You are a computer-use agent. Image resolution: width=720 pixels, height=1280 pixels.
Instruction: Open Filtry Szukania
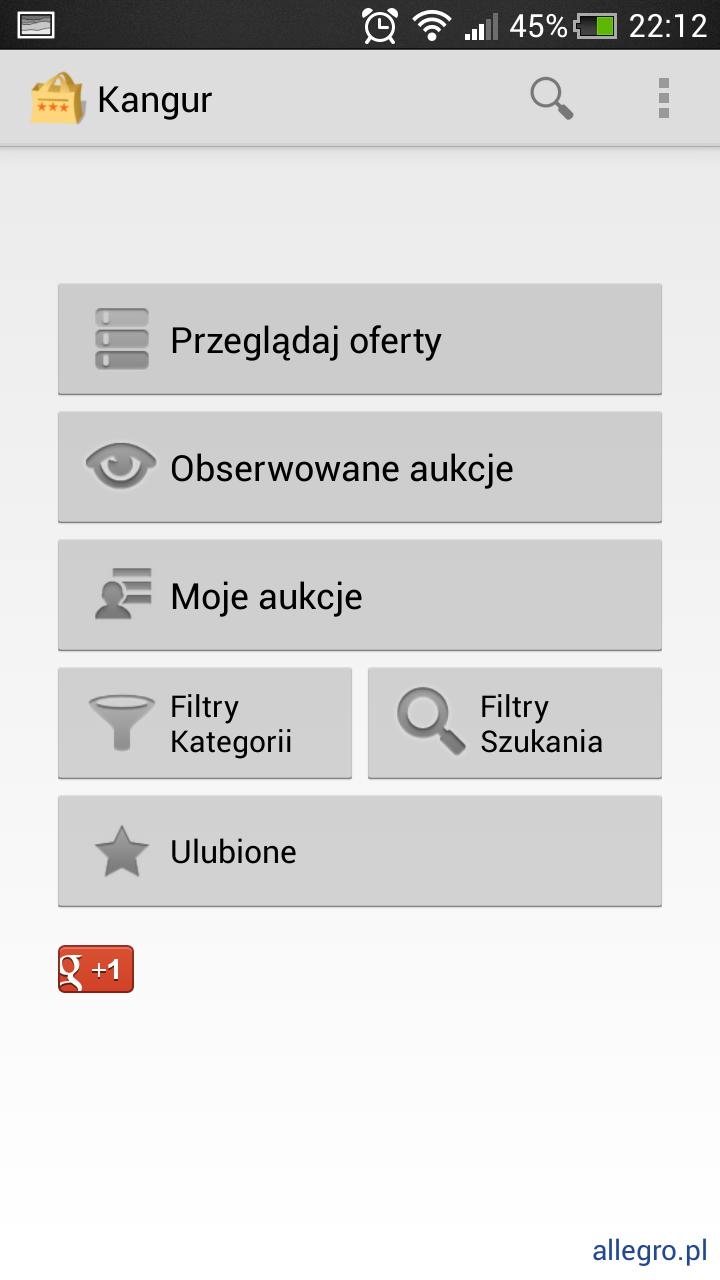[x=515, y=722]
